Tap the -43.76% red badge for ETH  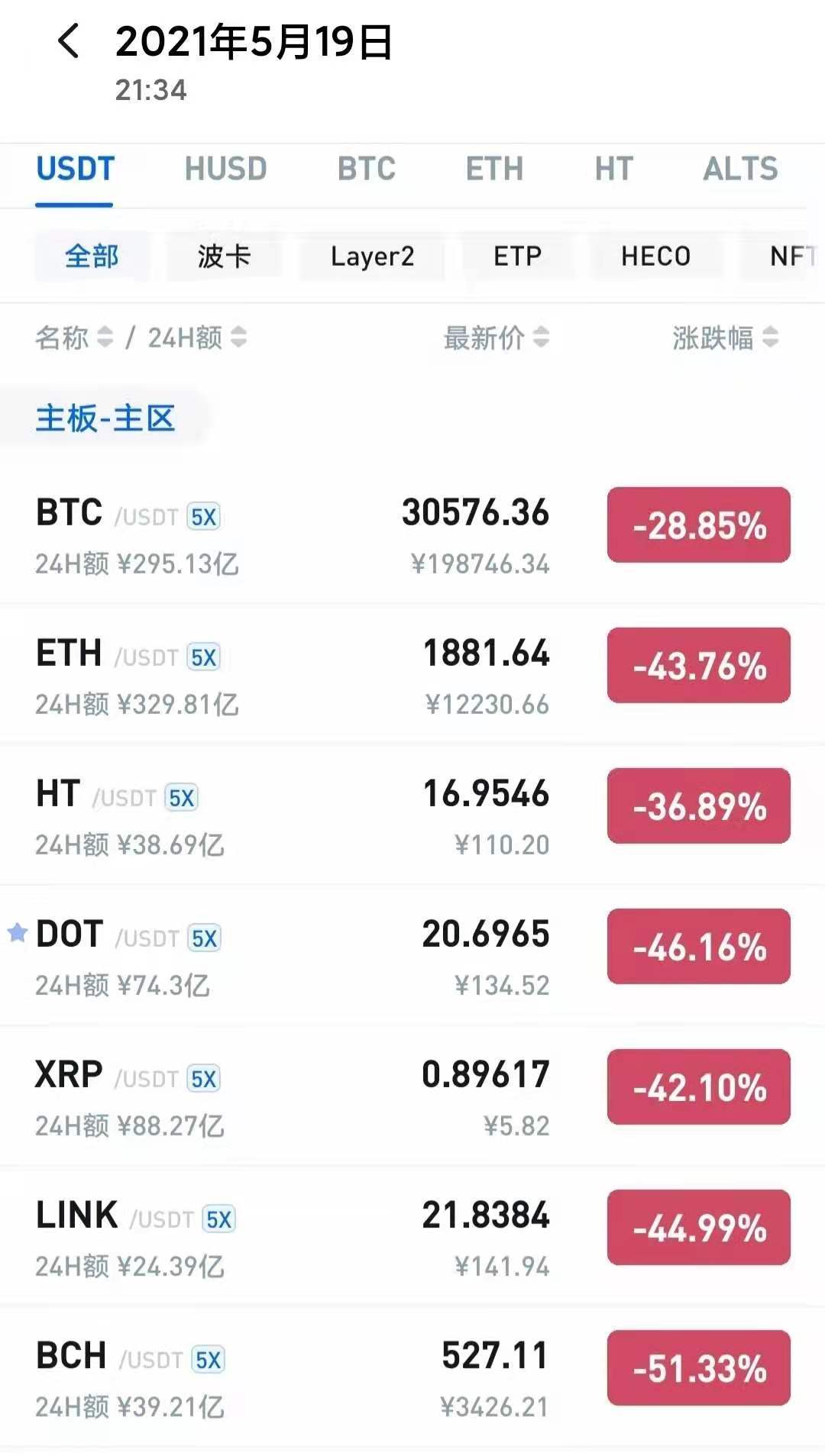click(697, 666)
